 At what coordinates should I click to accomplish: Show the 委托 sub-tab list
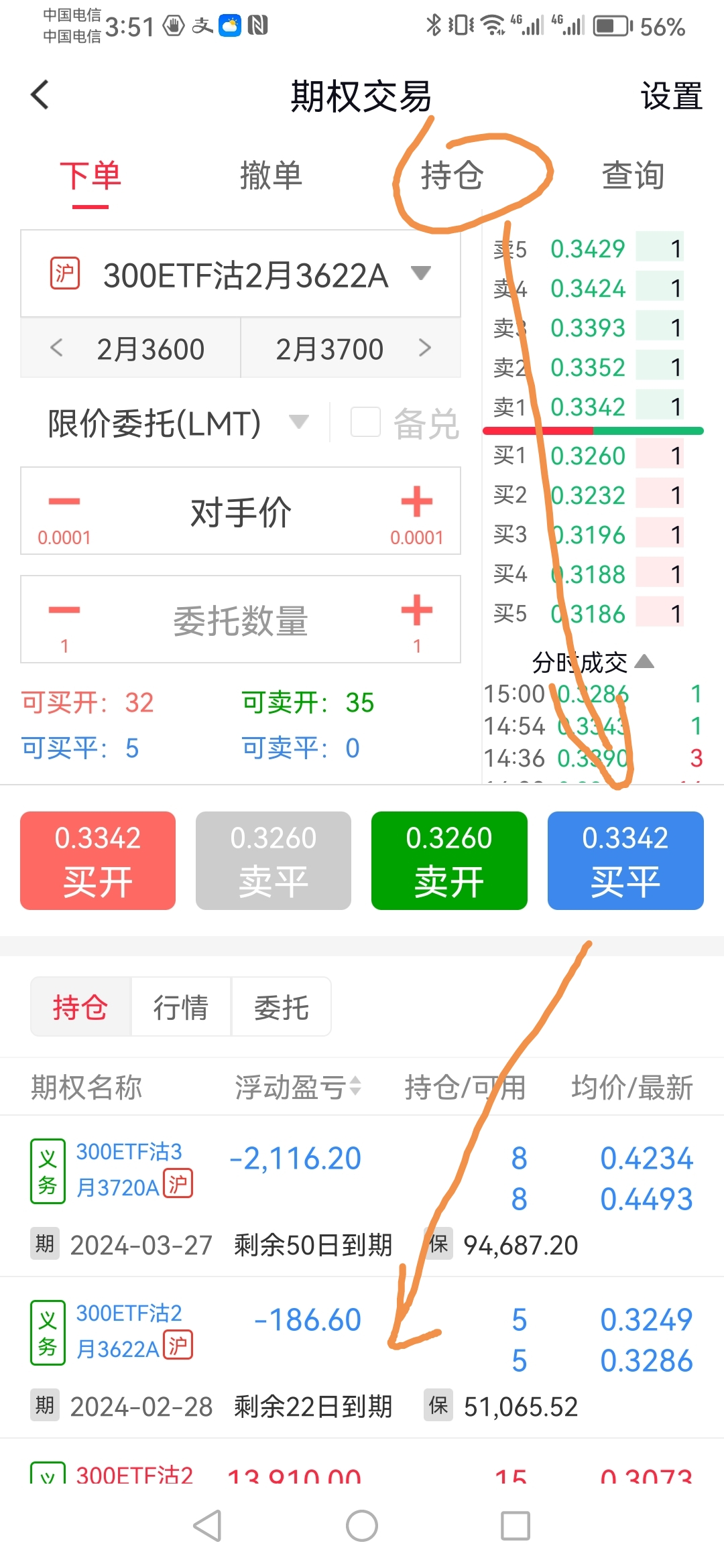(x=282, y=1007)
